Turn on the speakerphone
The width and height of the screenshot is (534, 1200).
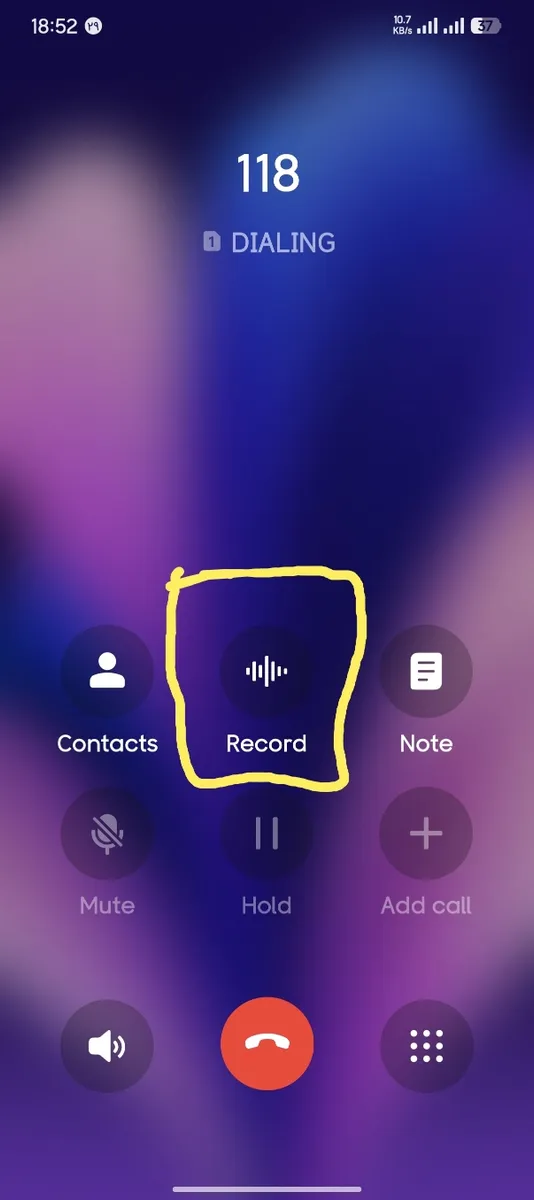107,1047
